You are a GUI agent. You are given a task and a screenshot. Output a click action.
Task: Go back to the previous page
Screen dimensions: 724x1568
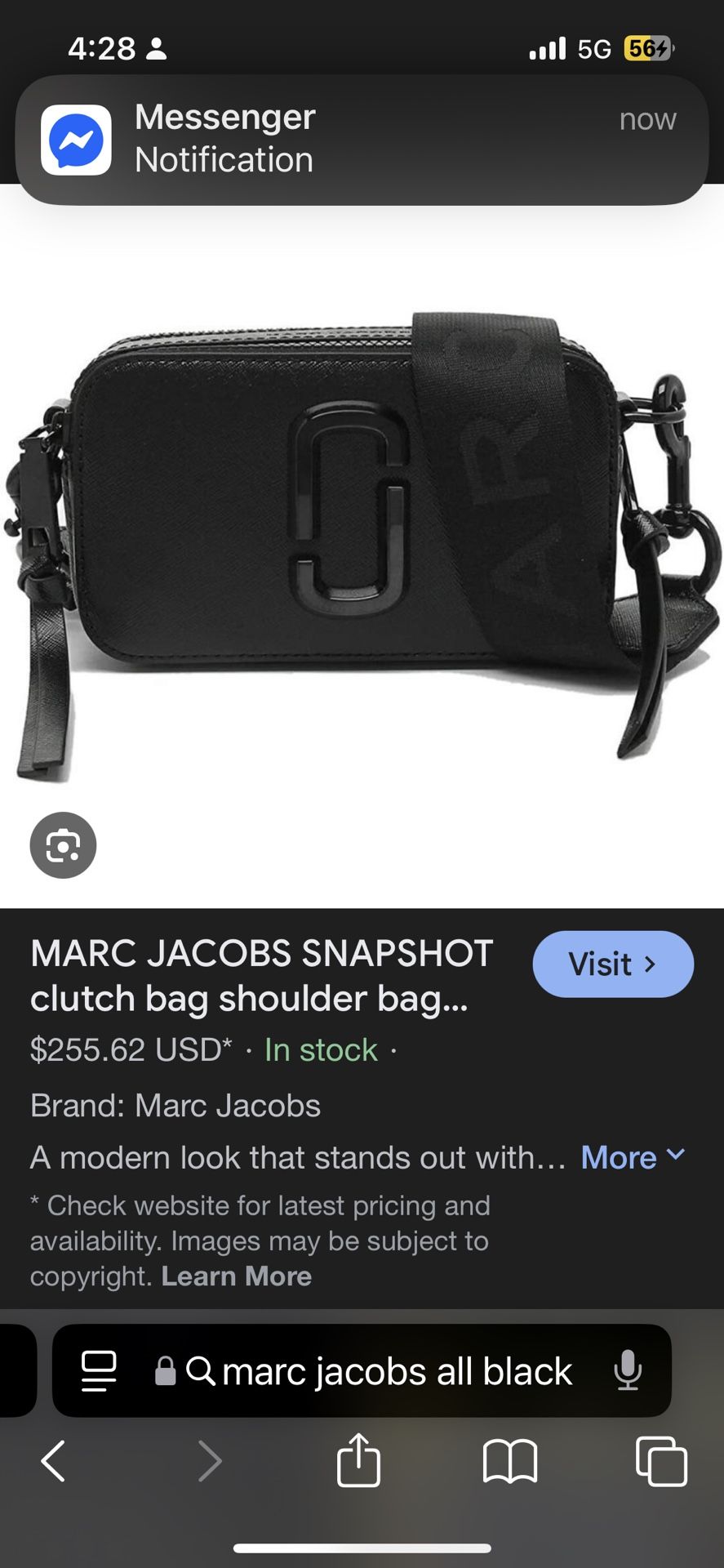[53, 1461]
